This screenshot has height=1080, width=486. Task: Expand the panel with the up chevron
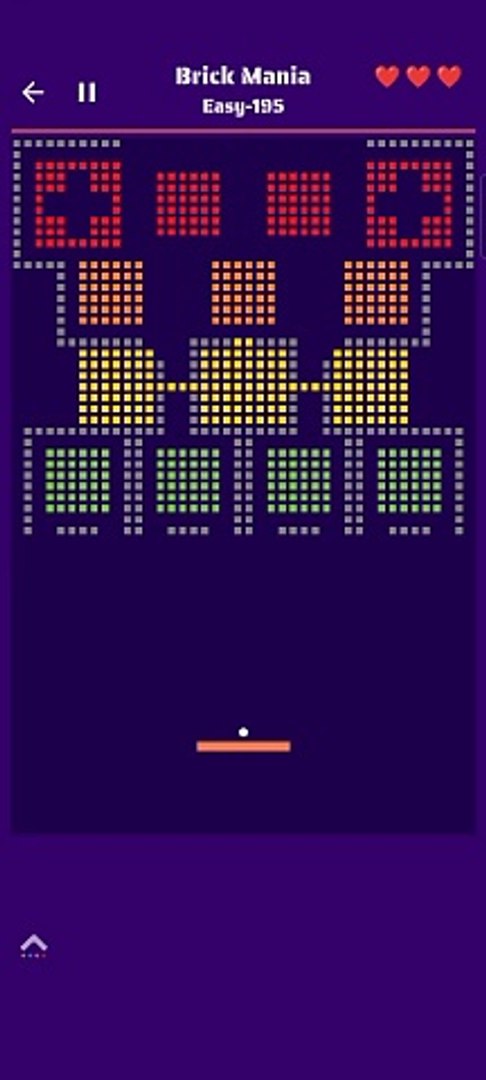(x=34, y=945)
